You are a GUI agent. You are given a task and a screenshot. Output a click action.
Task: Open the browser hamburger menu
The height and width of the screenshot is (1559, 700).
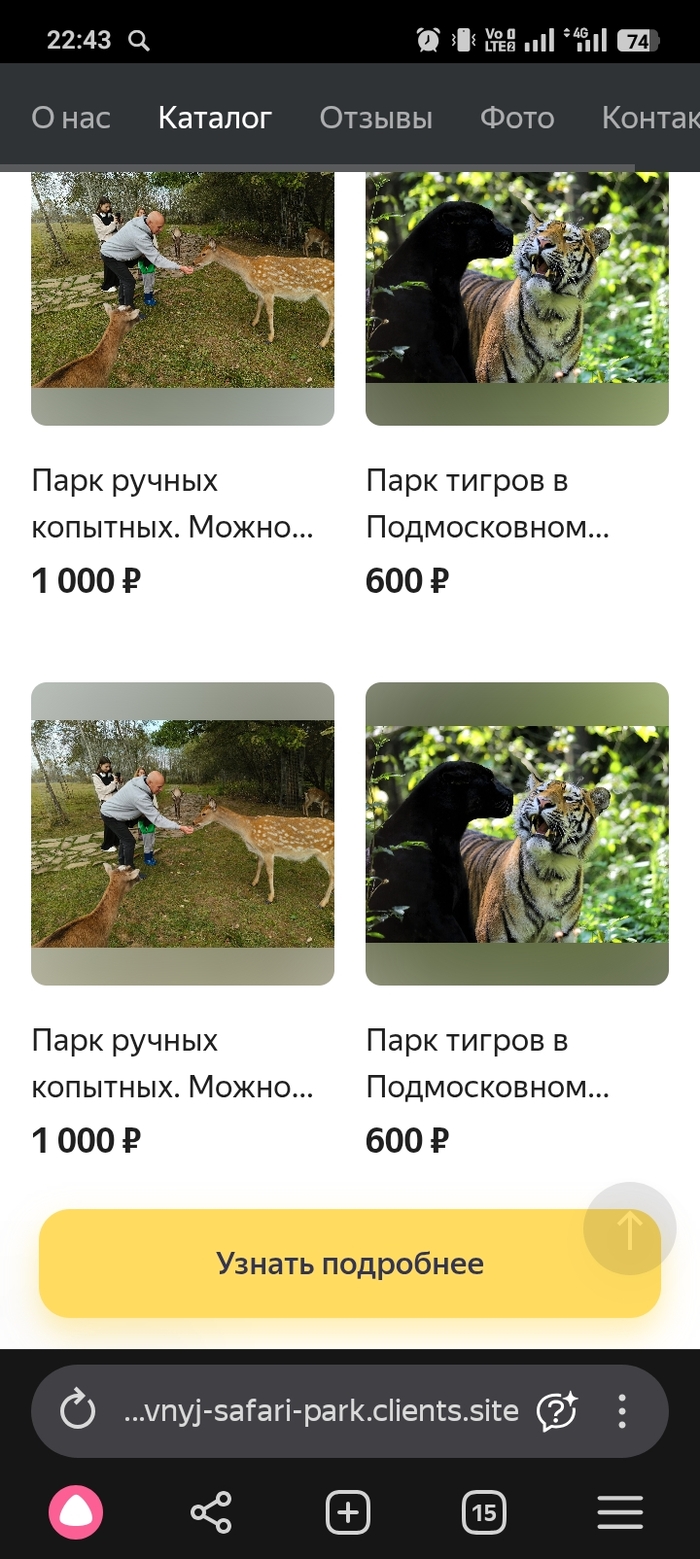click(620, 1513)
